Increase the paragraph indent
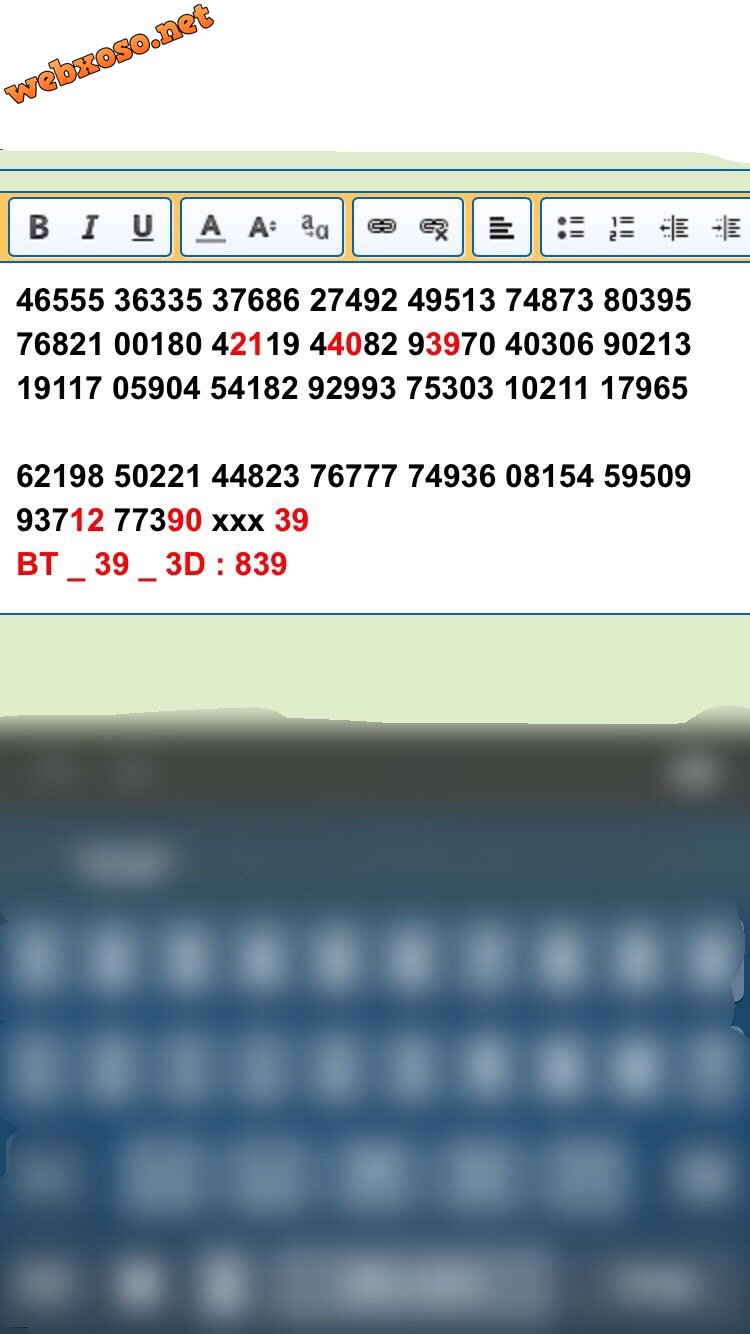 [x=726, y=228]
